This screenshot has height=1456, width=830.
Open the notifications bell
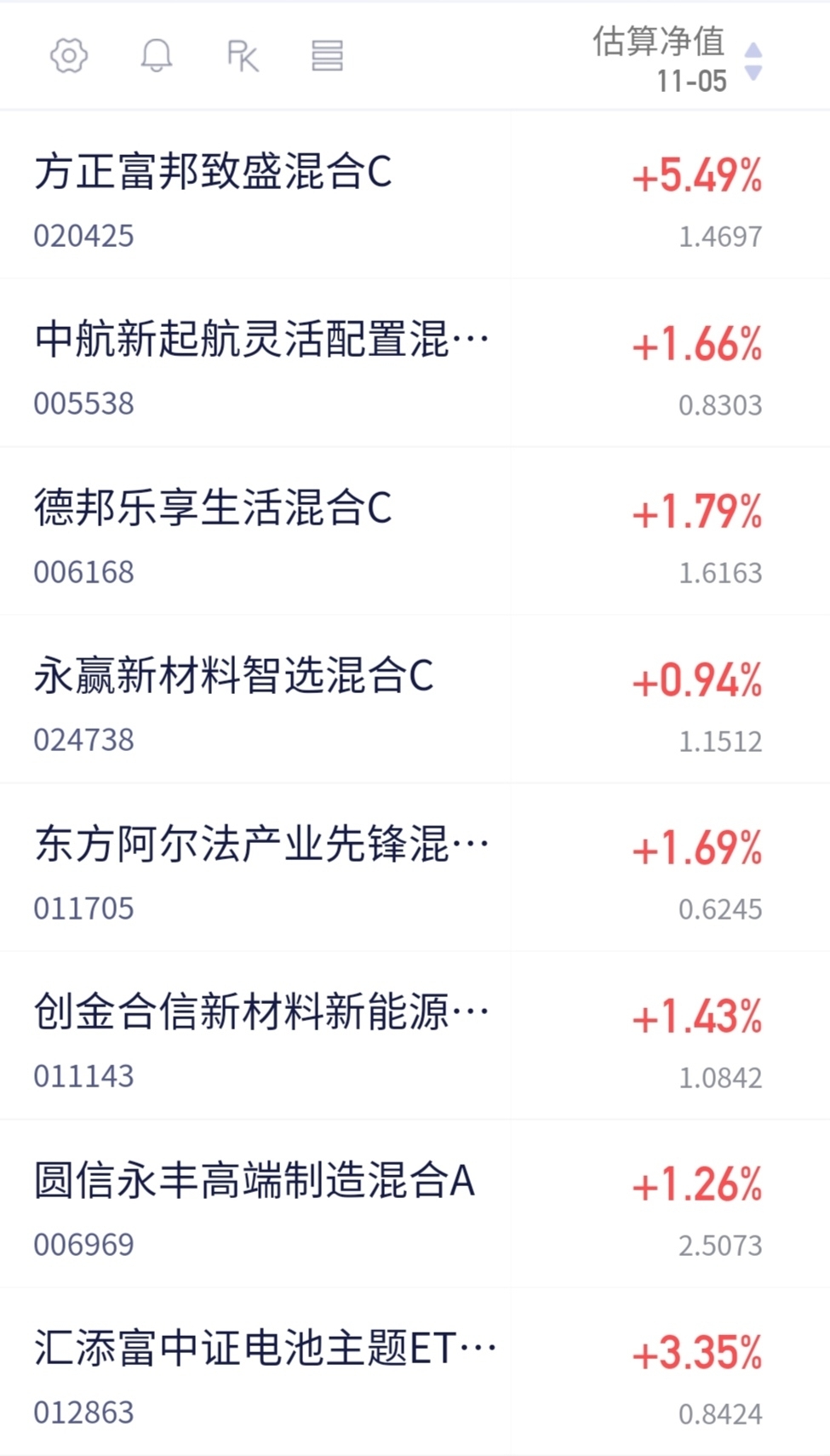click(157, 56)
